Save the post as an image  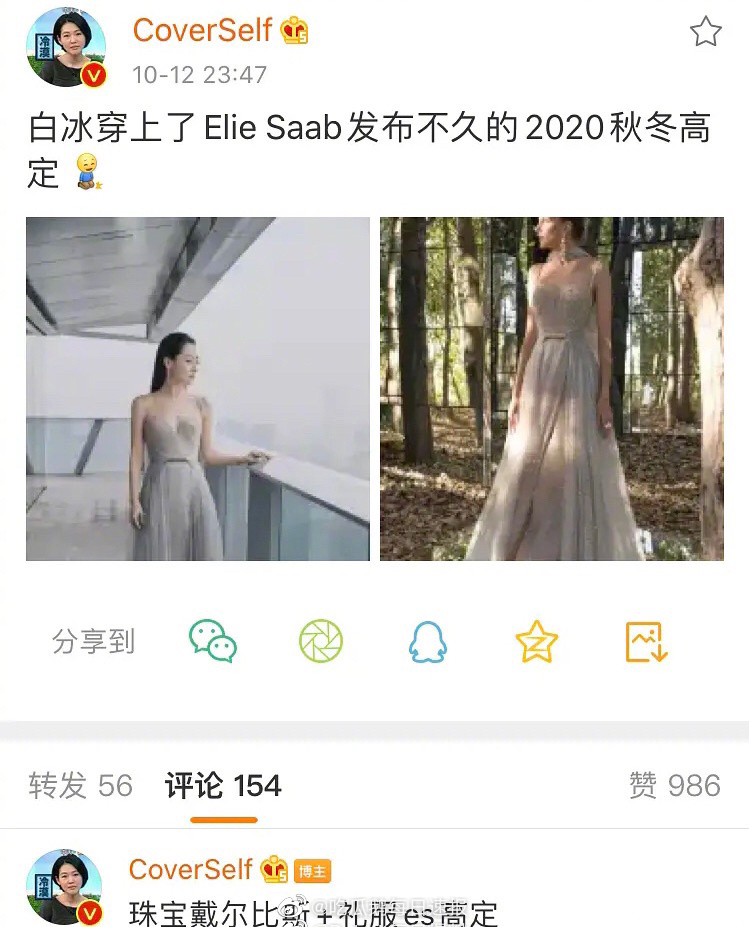[x=646, y=642]
